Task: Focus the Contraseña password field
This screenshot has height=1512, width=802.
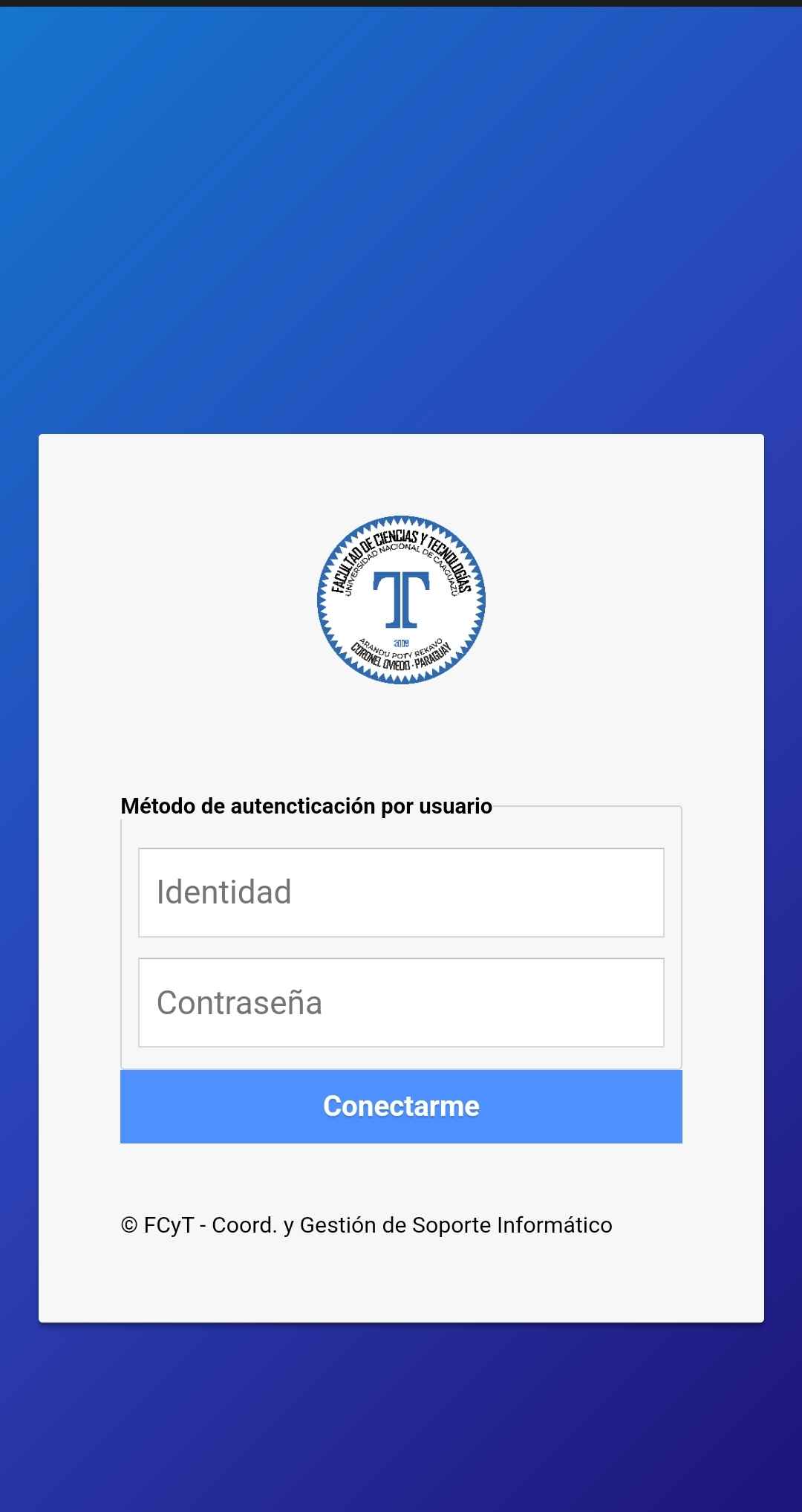Action: click(401, 1002)
